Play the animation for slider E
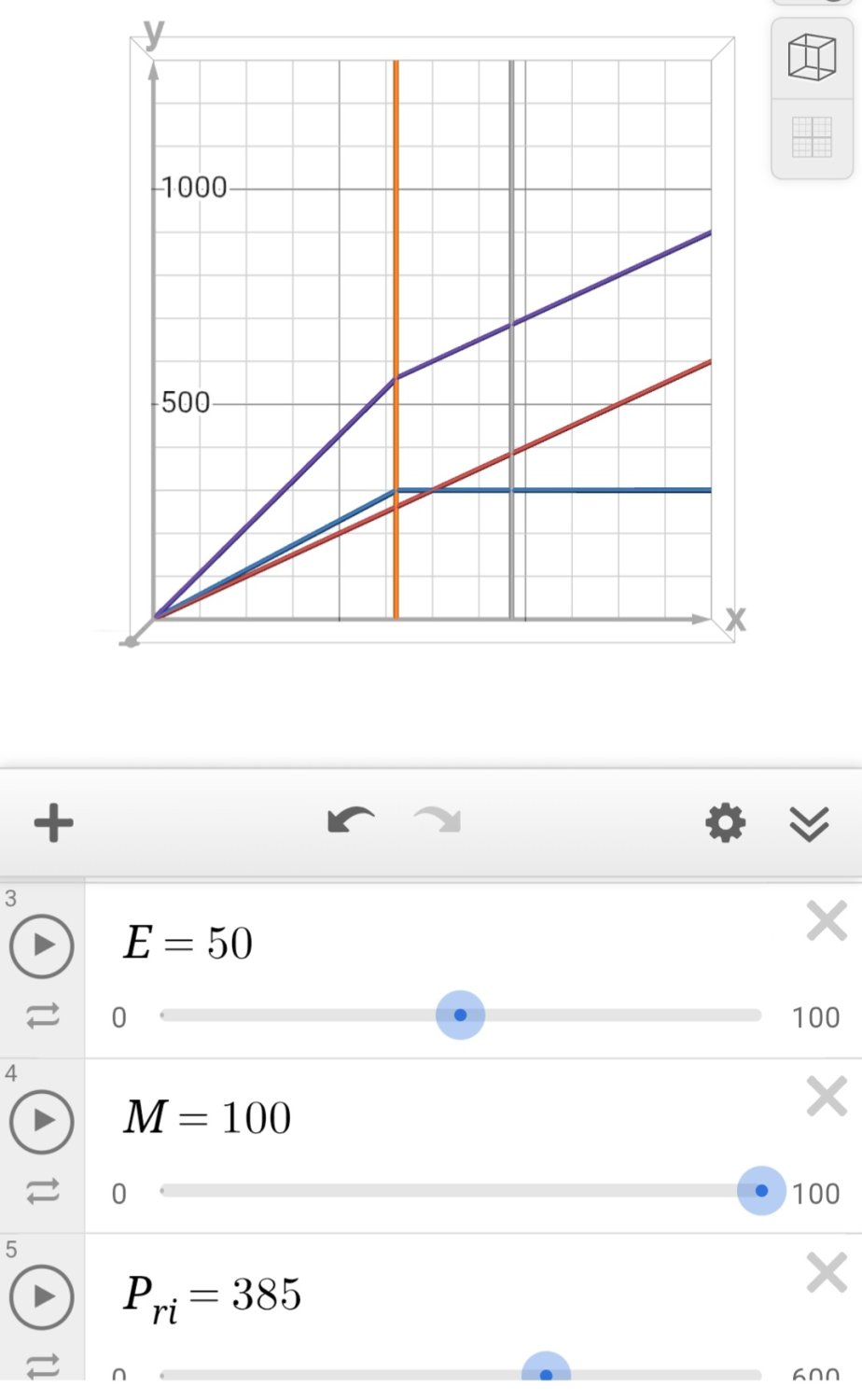Screen dimensions: 862x1400 click(42, 945)
